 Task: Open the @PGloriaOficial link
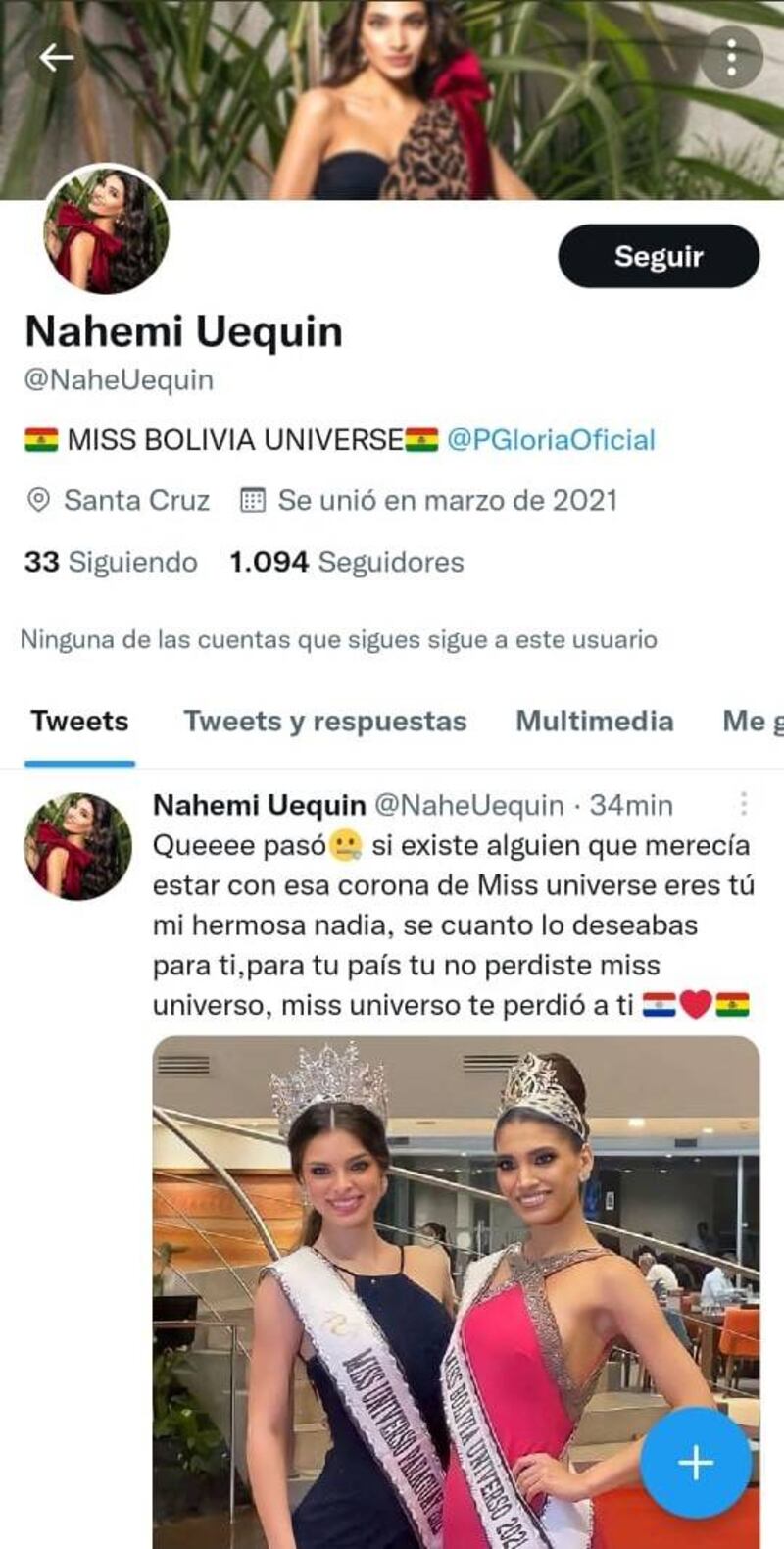coord(551,440)
